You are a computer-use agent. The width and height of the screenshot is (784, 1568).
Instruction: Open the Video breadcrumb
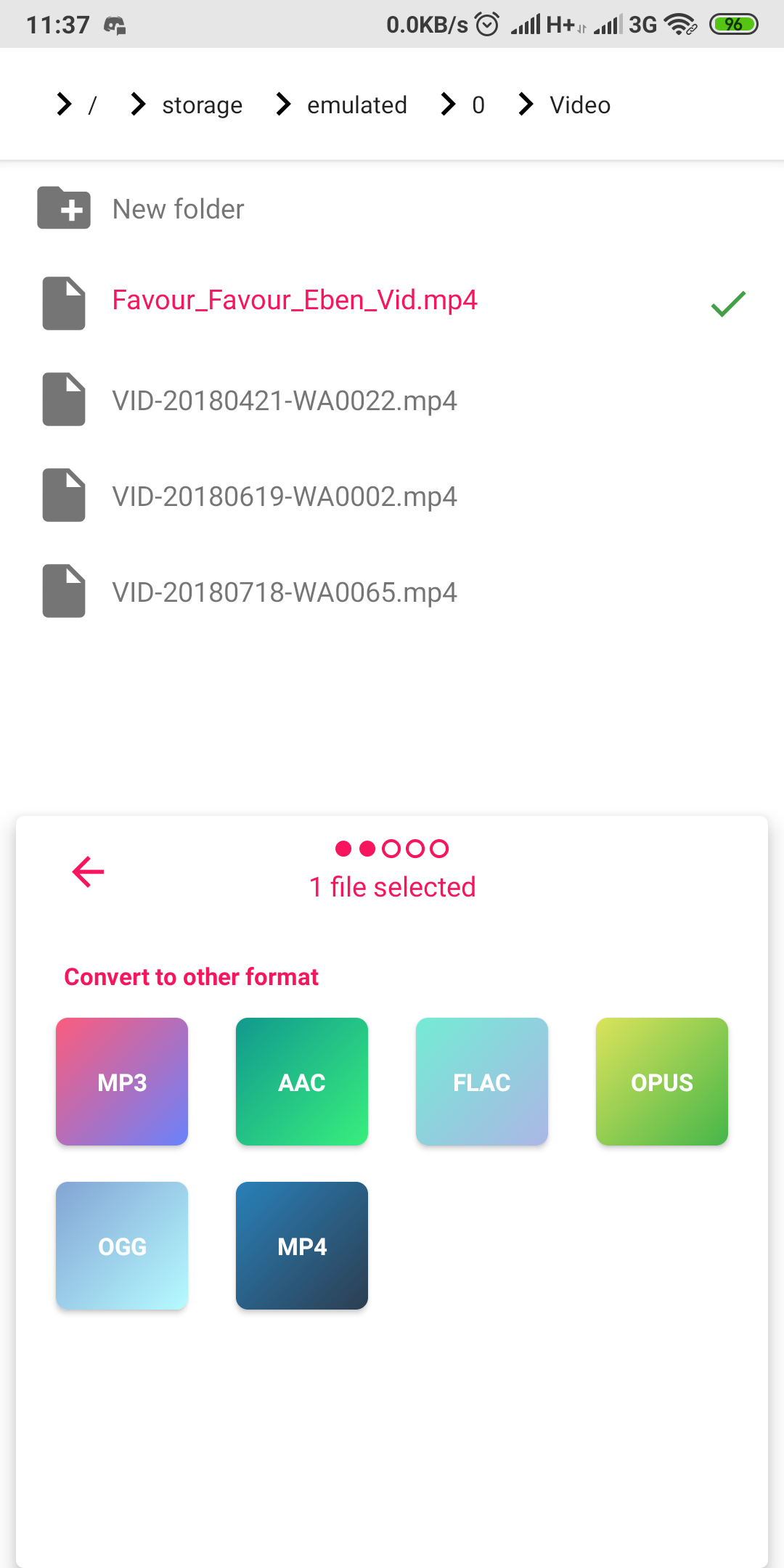[x=579, y=105]
